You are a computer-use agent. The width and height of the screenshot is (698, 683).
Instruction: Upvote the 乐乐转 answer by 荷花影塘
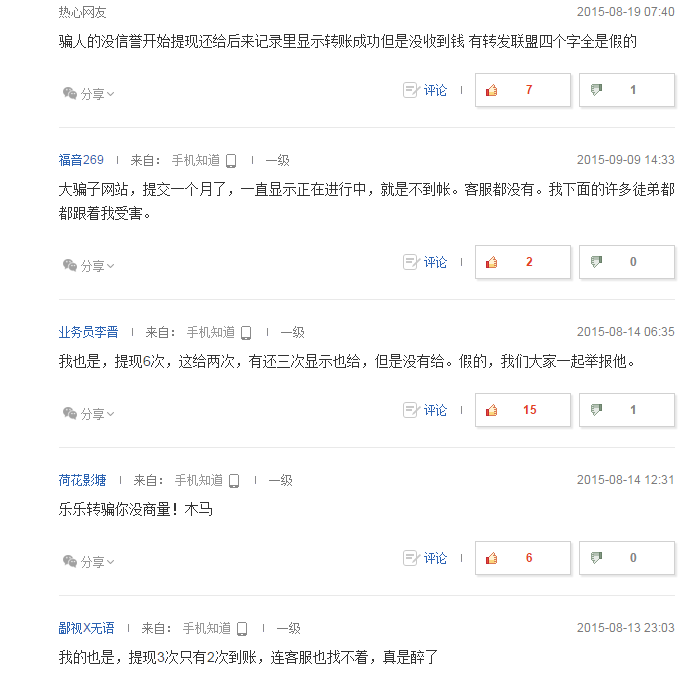[522, 558]
